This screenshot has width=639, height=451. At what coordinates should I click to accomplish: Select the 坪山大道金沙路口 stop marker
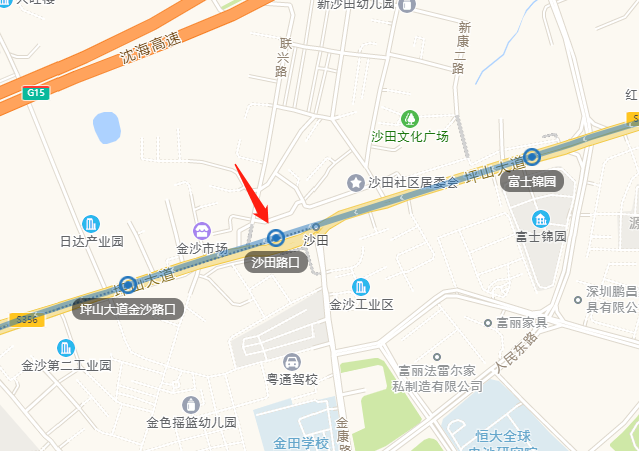pos(127,284)
